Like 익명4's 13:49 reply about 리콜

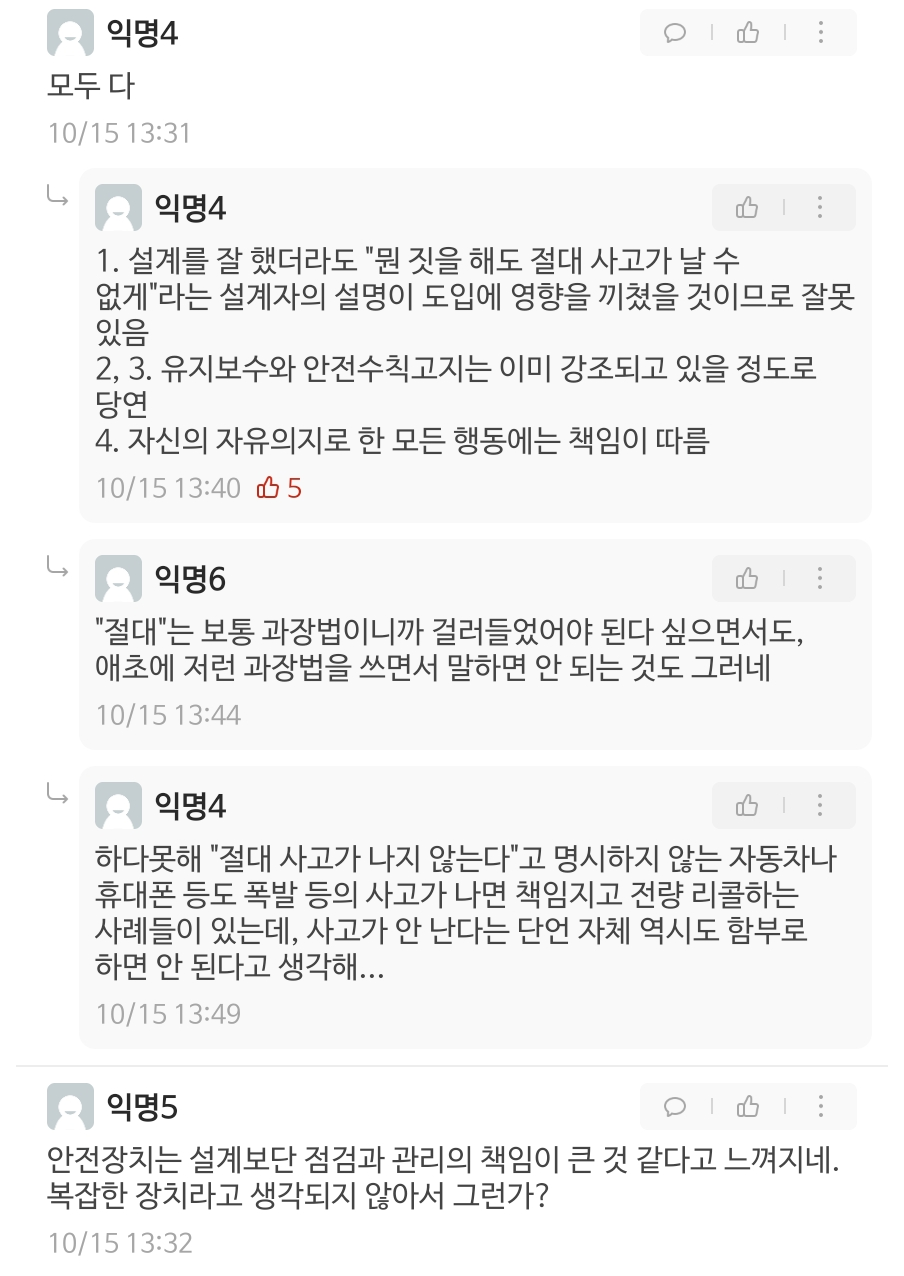point(747,805)
